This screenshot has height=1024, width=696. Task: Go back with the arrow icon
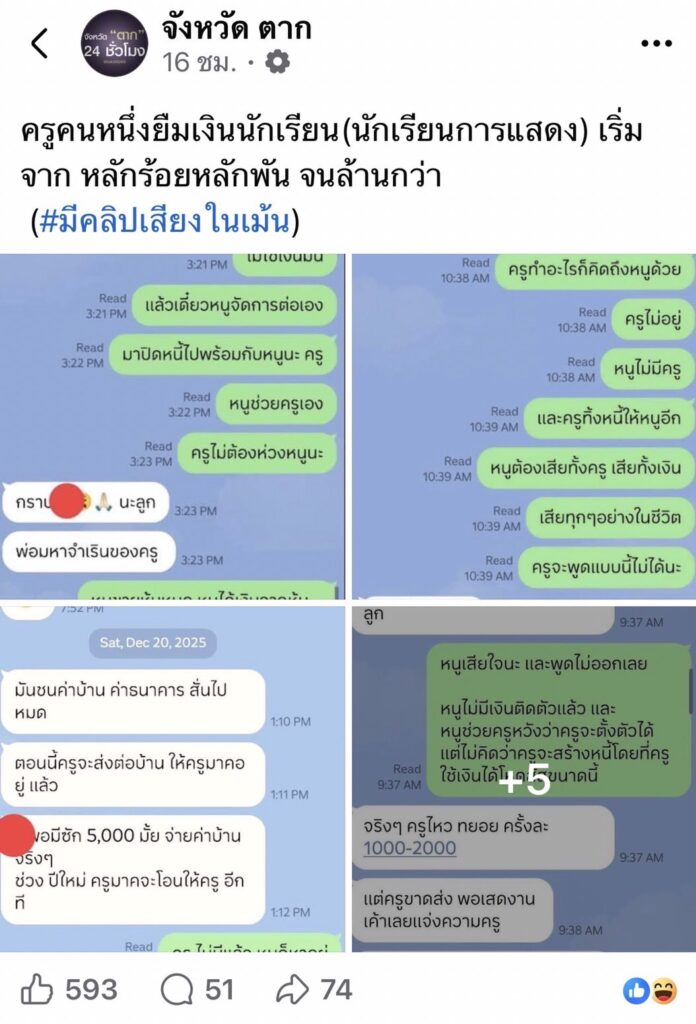pos(40,44)
